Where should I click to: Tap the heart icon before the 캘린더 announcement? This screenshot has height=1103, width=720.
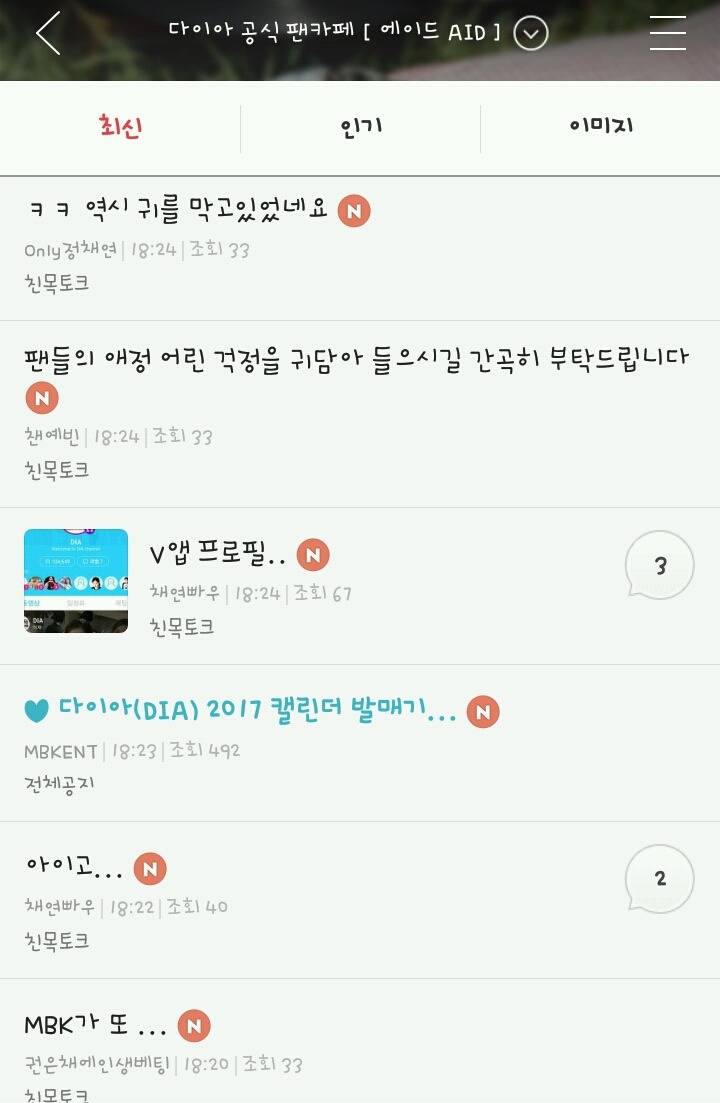(x=37, y=709)
